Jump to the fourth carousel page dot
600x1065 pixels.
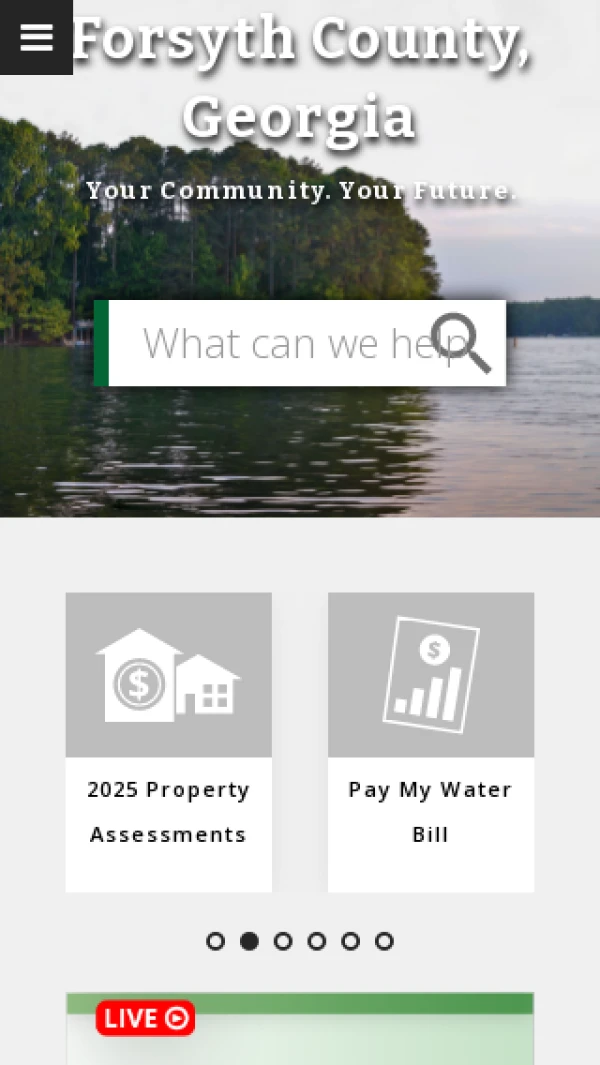tap(317, 941)
